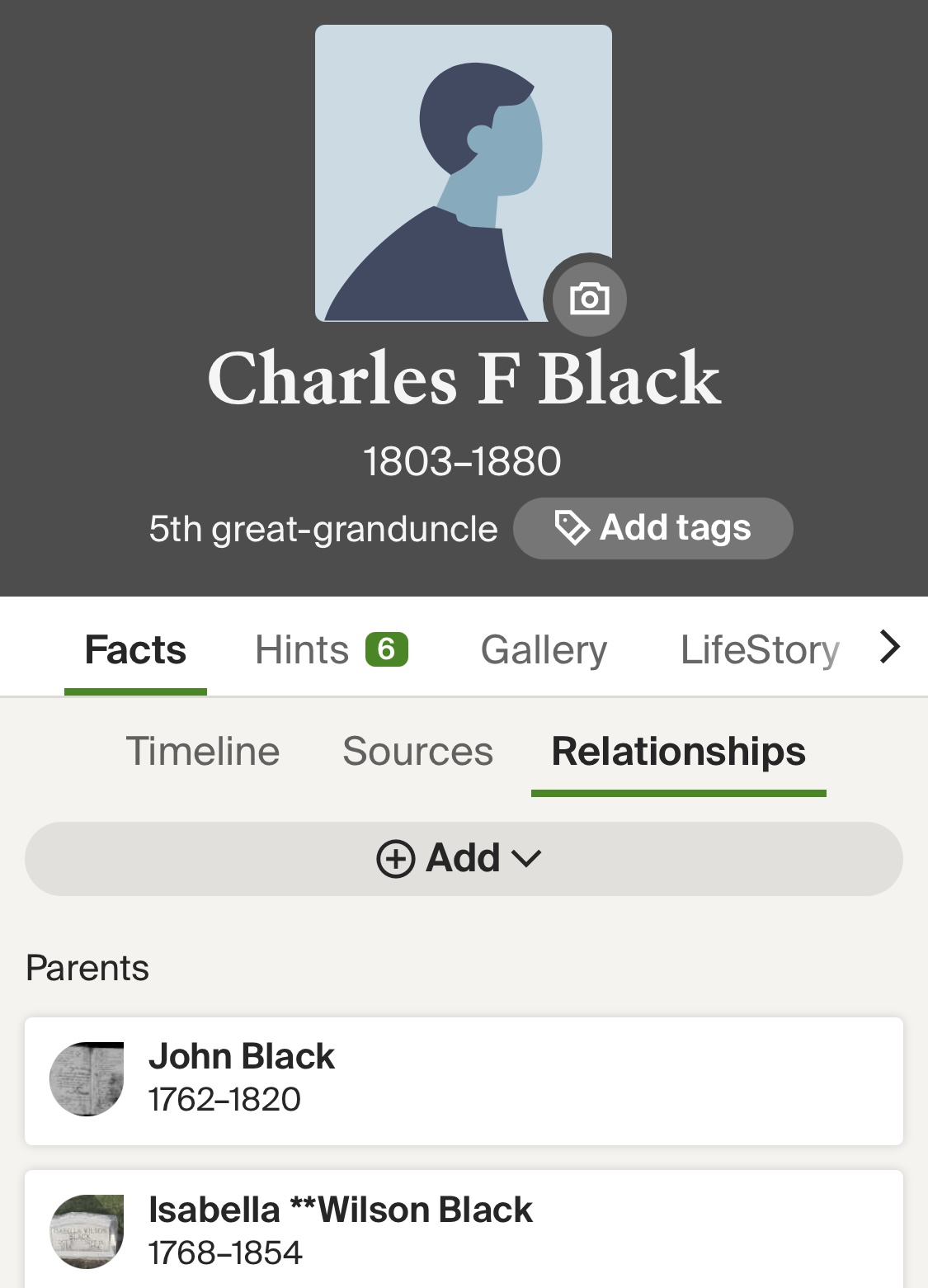This screenshot has height=1288, width=928.
Task: Expand the Add relationship dropdown
Action: tap(463, 858)
